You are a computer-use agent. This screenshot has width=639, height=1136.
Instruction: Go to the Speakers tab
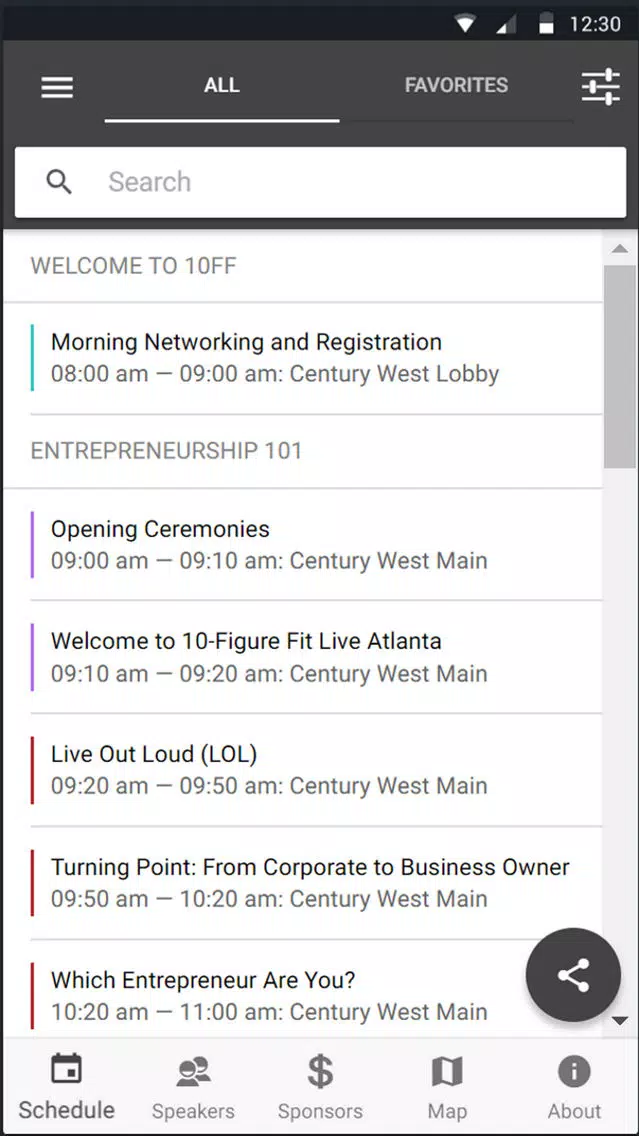pos(193,1088)
